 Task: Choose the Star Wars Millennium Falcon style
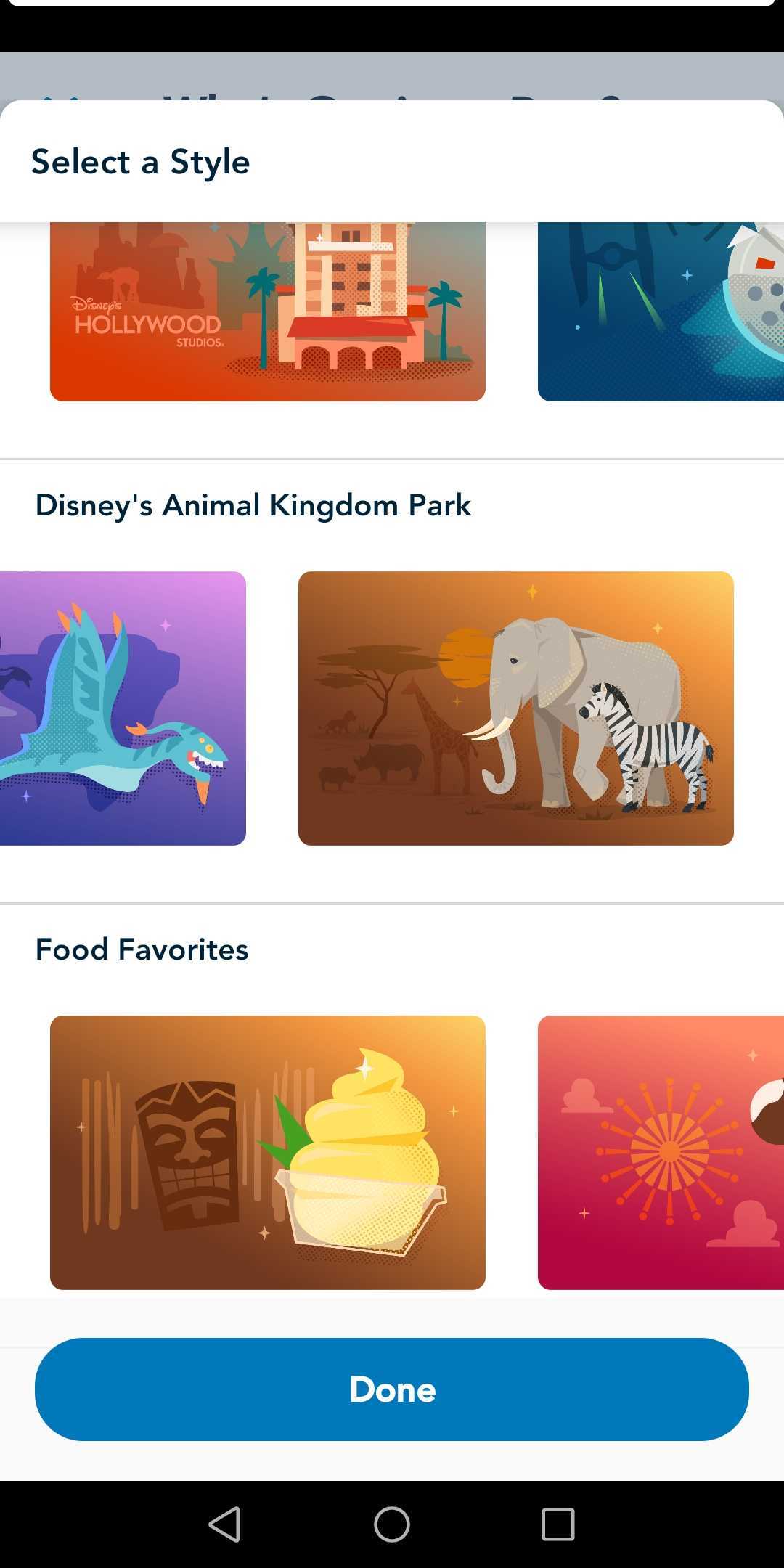(661, 311)
